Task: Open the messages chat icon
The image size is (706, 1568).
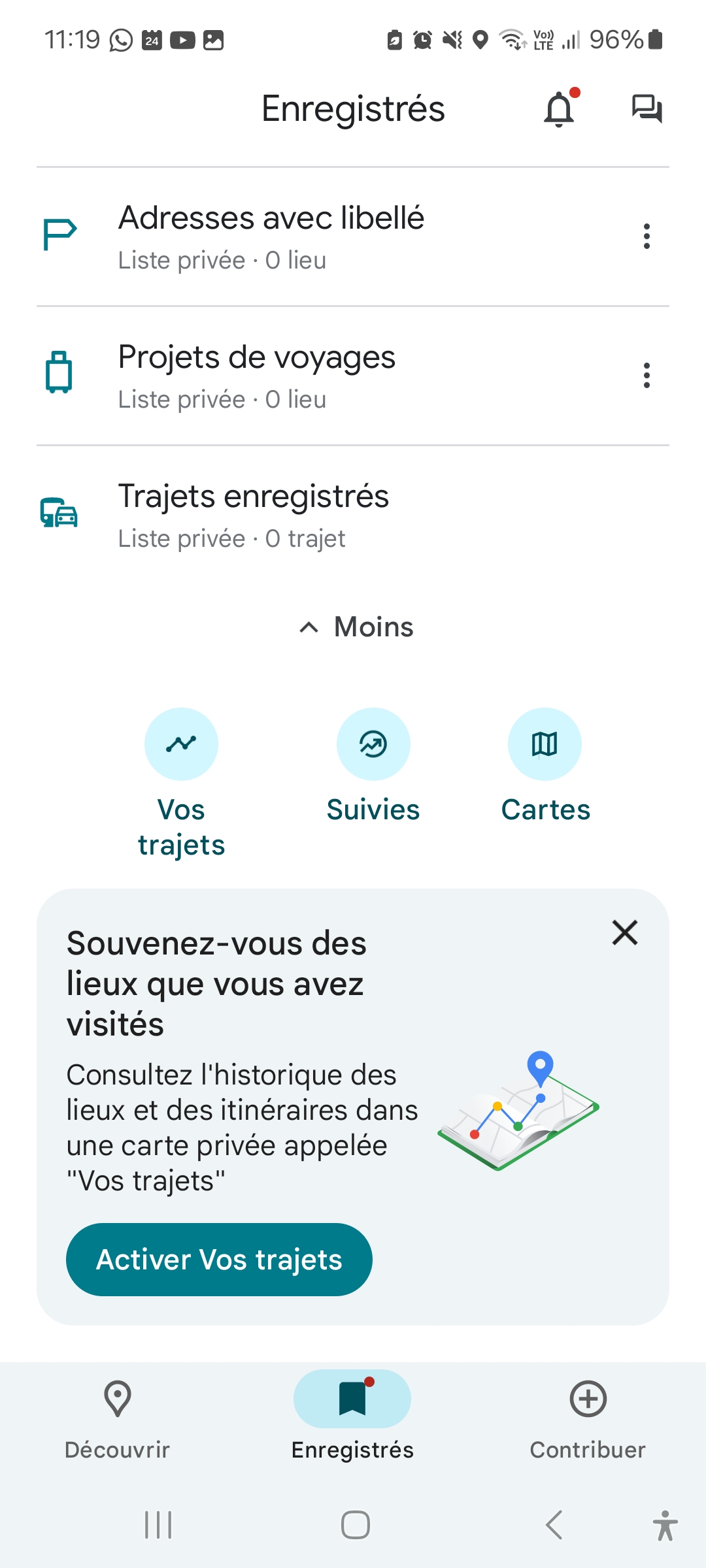Action: pos(647,108)
